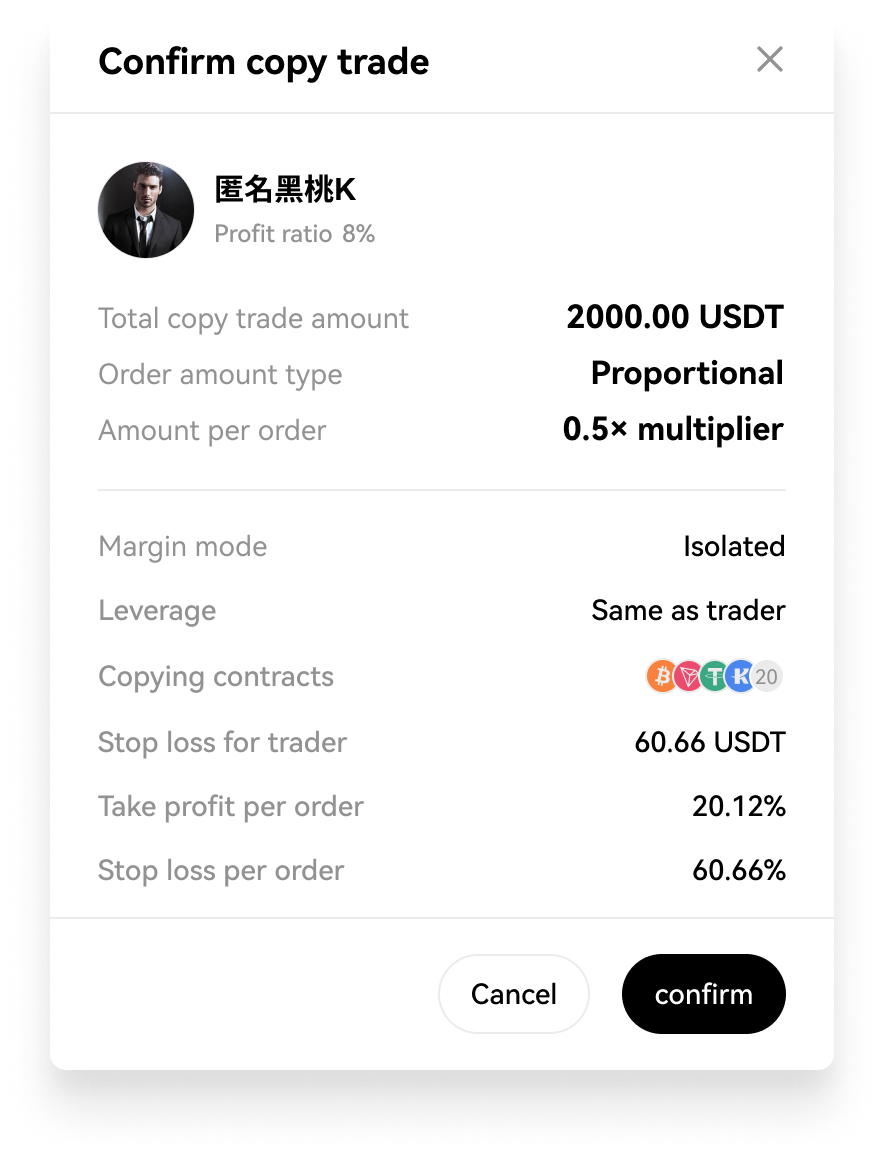Cancel the copy trade

(513, 993)
